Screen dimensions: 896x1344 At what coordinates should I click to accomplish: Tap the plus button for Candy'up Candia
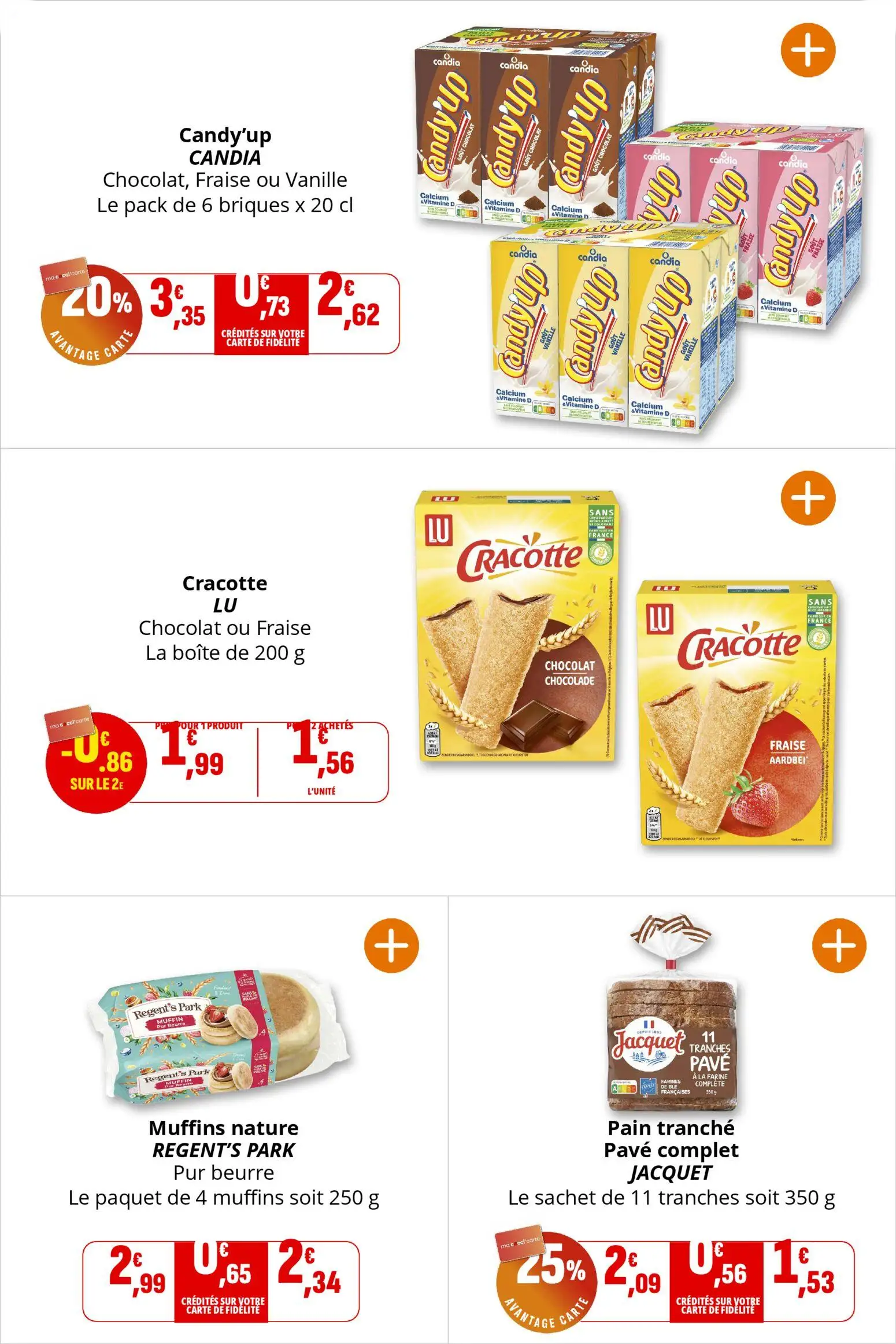pos(808,50)
